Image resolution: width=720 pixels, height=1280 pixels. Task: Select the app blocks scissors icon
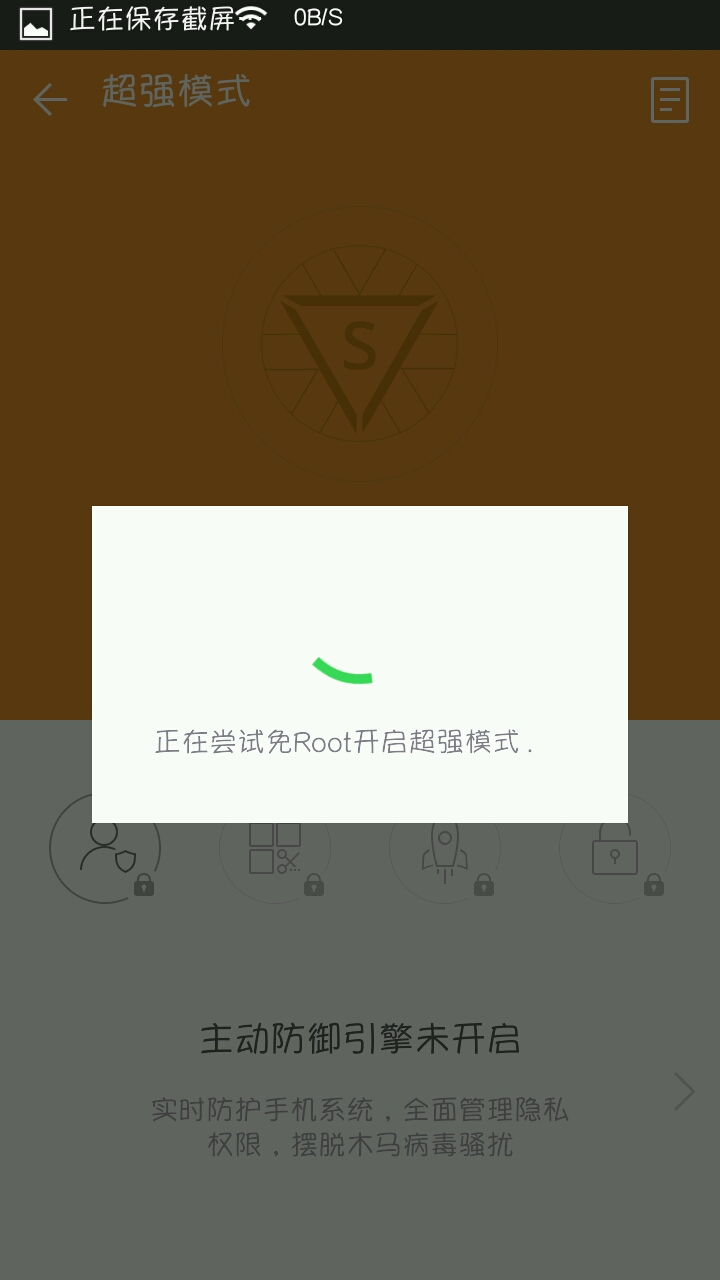[x=275, y=849]
